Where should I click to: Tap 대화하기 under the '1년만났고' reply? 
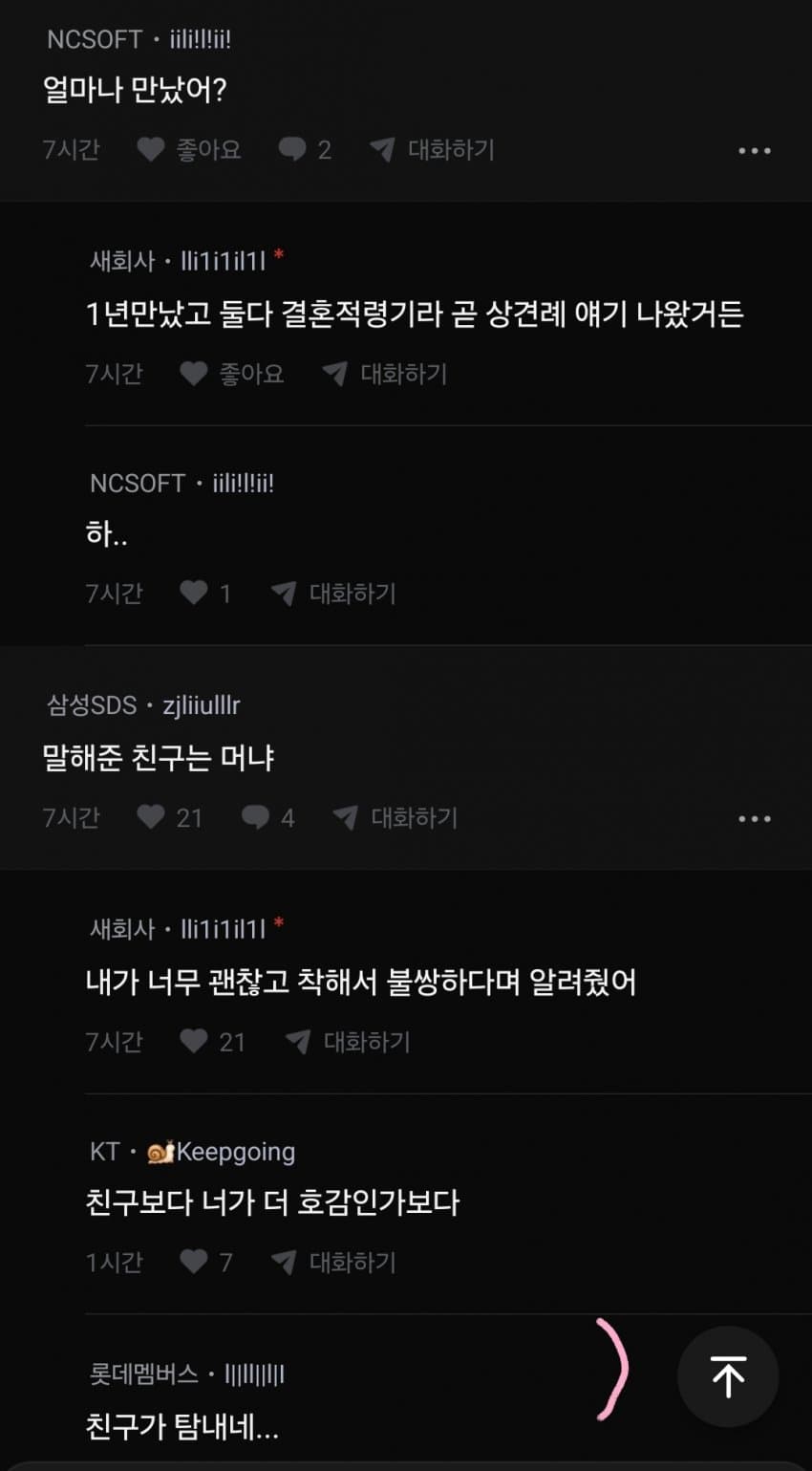385,374
